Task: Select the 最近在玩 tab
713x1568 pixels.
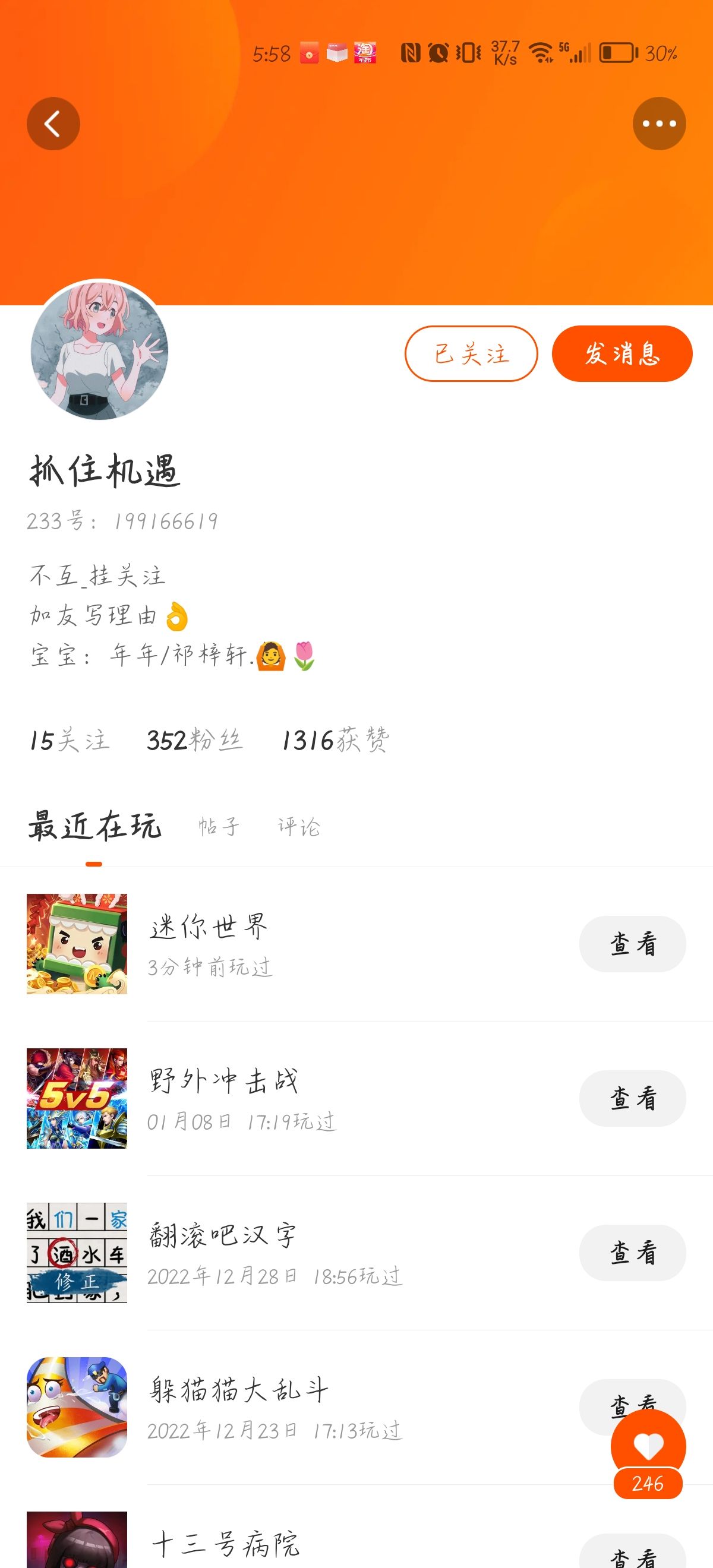Action: point(94,826)
